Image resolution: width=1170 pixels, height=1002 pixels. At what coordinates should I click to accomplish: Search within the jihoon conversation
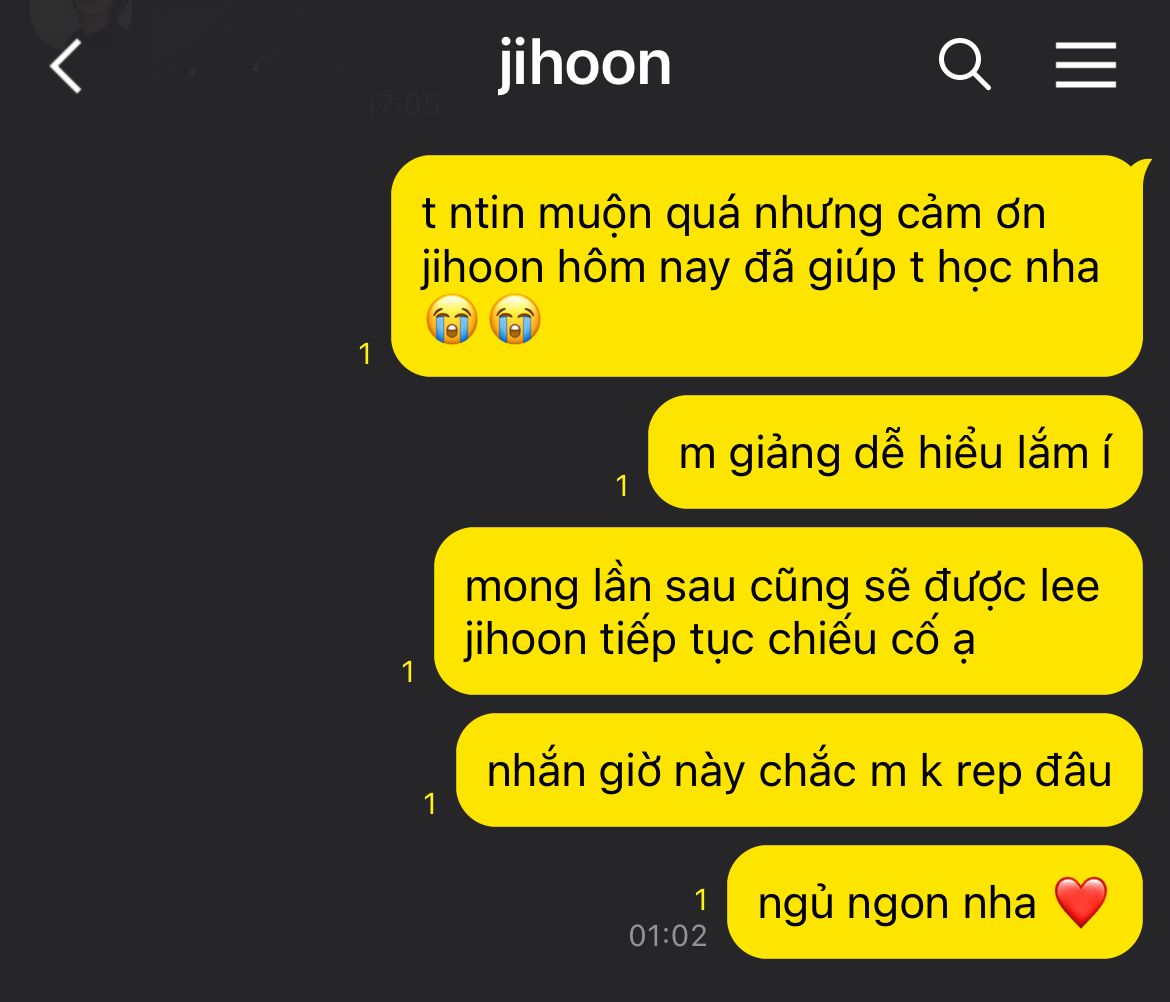point(964,66)
